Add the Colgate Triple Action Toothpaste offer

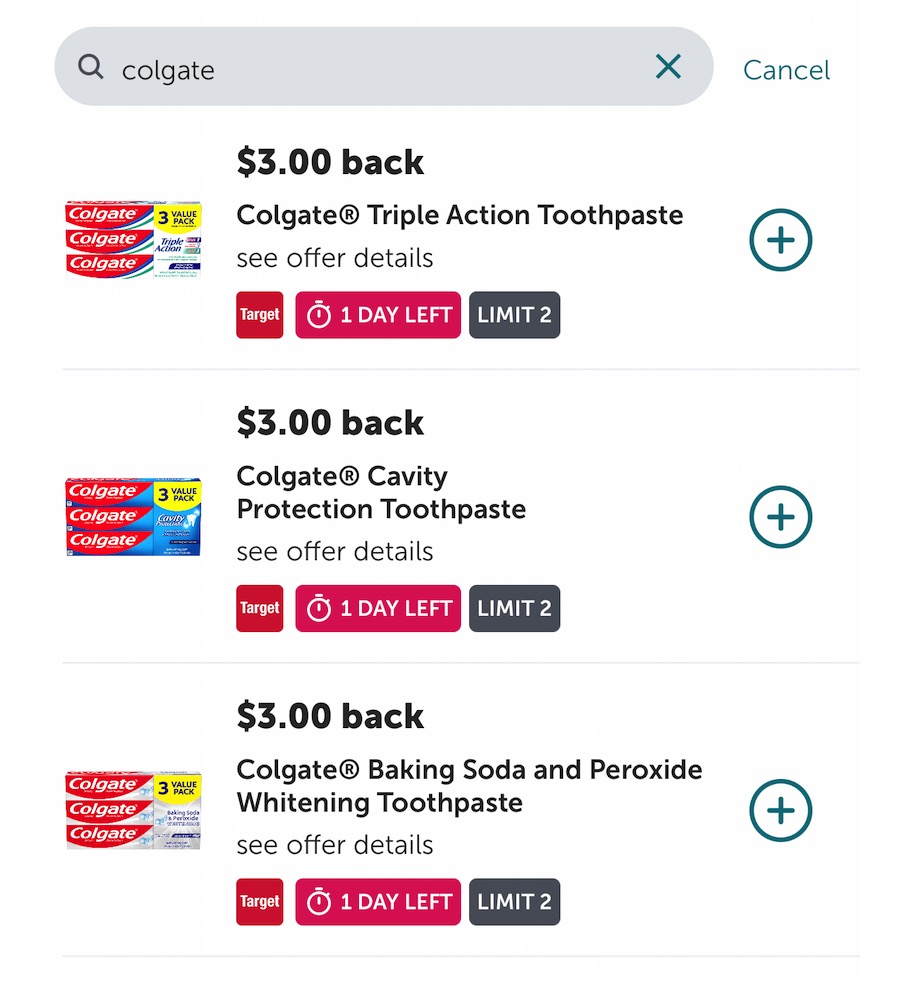pos(781,240)
